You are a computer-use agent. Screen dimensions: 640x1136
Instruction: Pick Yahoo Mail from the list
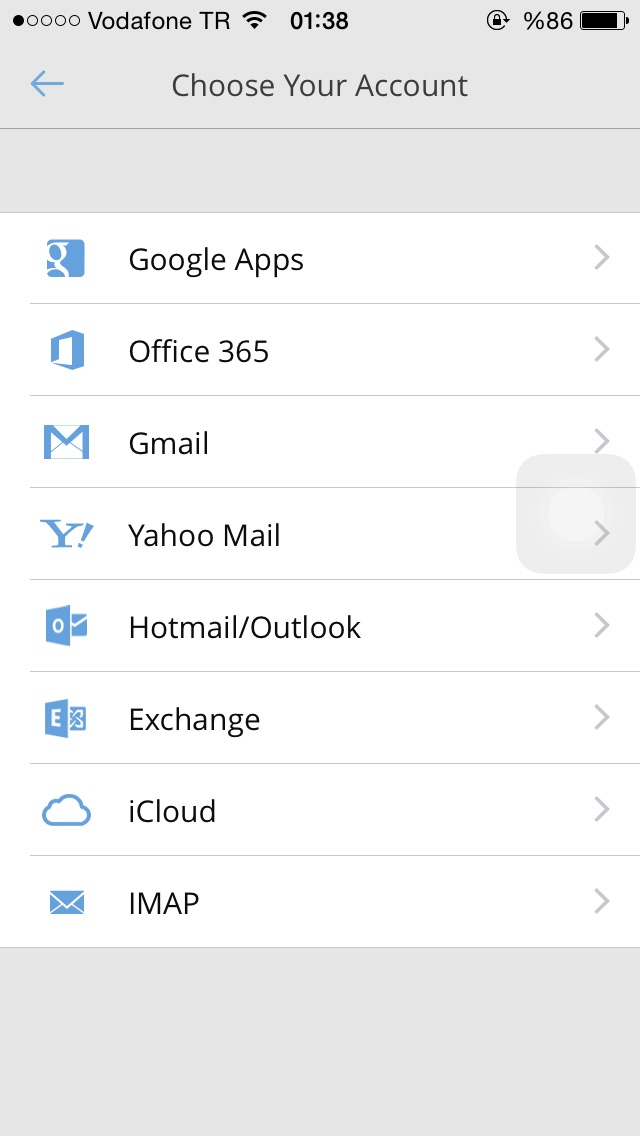pos(320,535)
